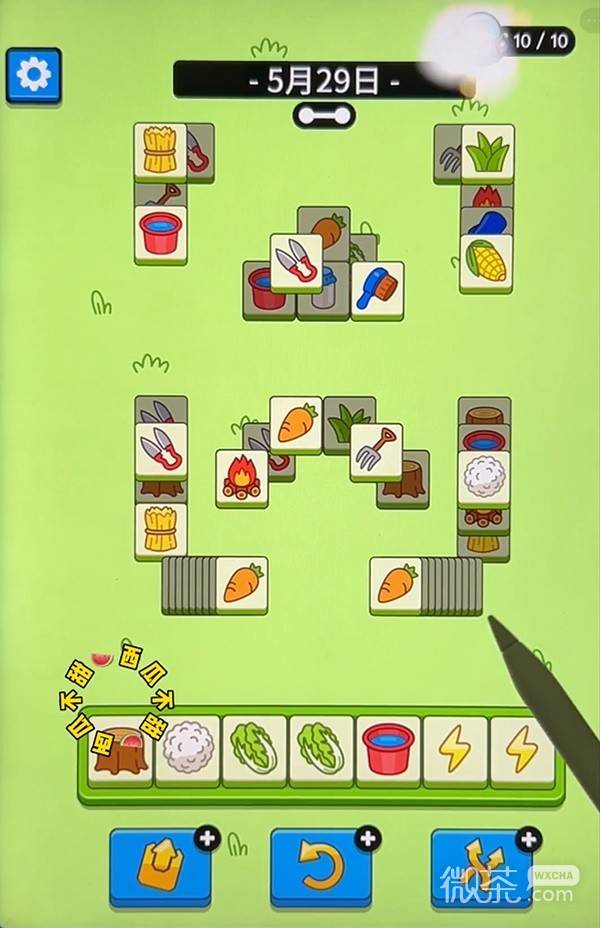Use the undo power-up button

322,867
